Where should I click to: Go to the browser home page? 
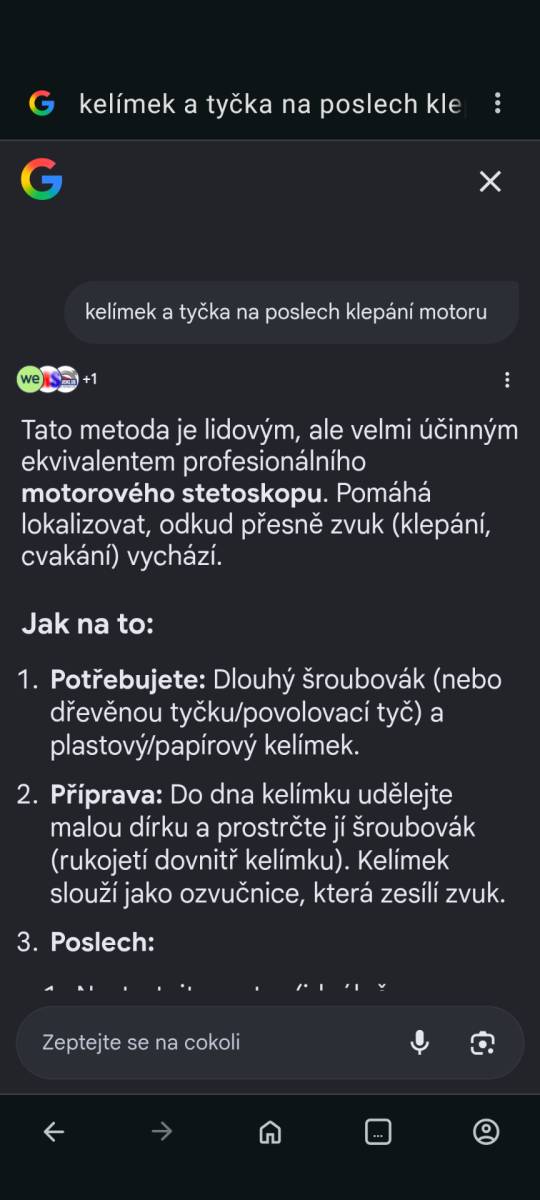[270, 1132]
